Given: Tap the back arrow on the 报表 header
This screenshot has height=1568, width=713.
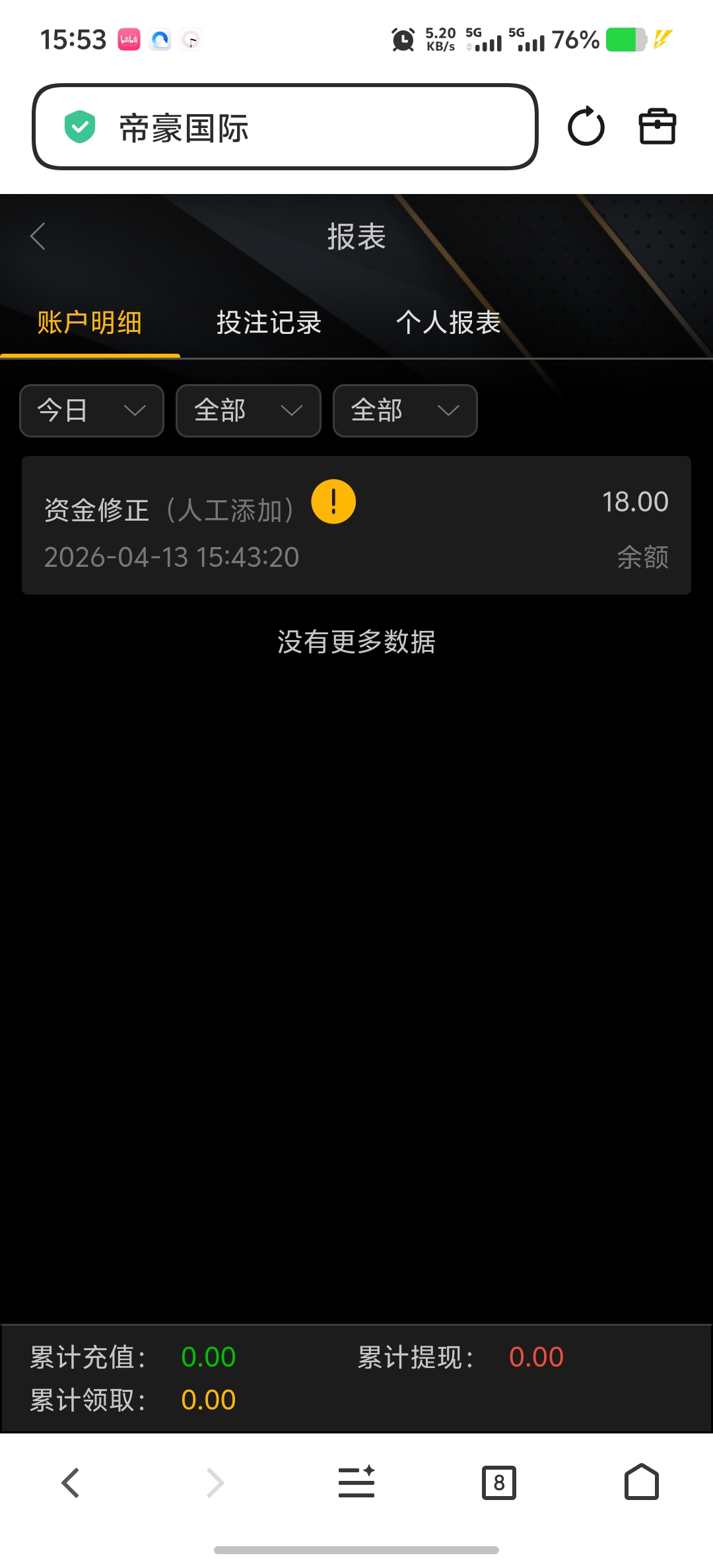Looking at the screenshot, I should click(38, 236).
